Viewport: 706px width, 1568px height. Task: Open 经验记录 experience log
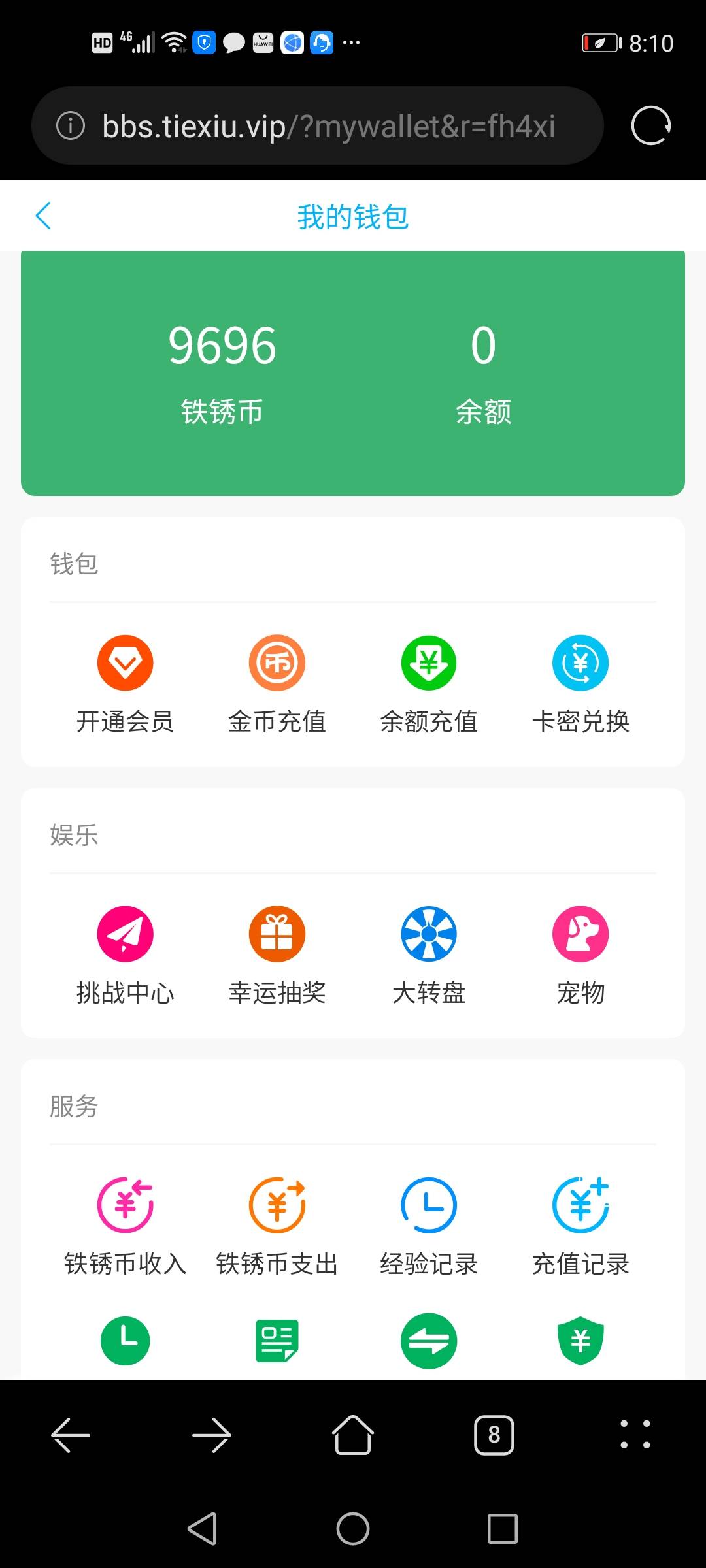pos(429,1226)
